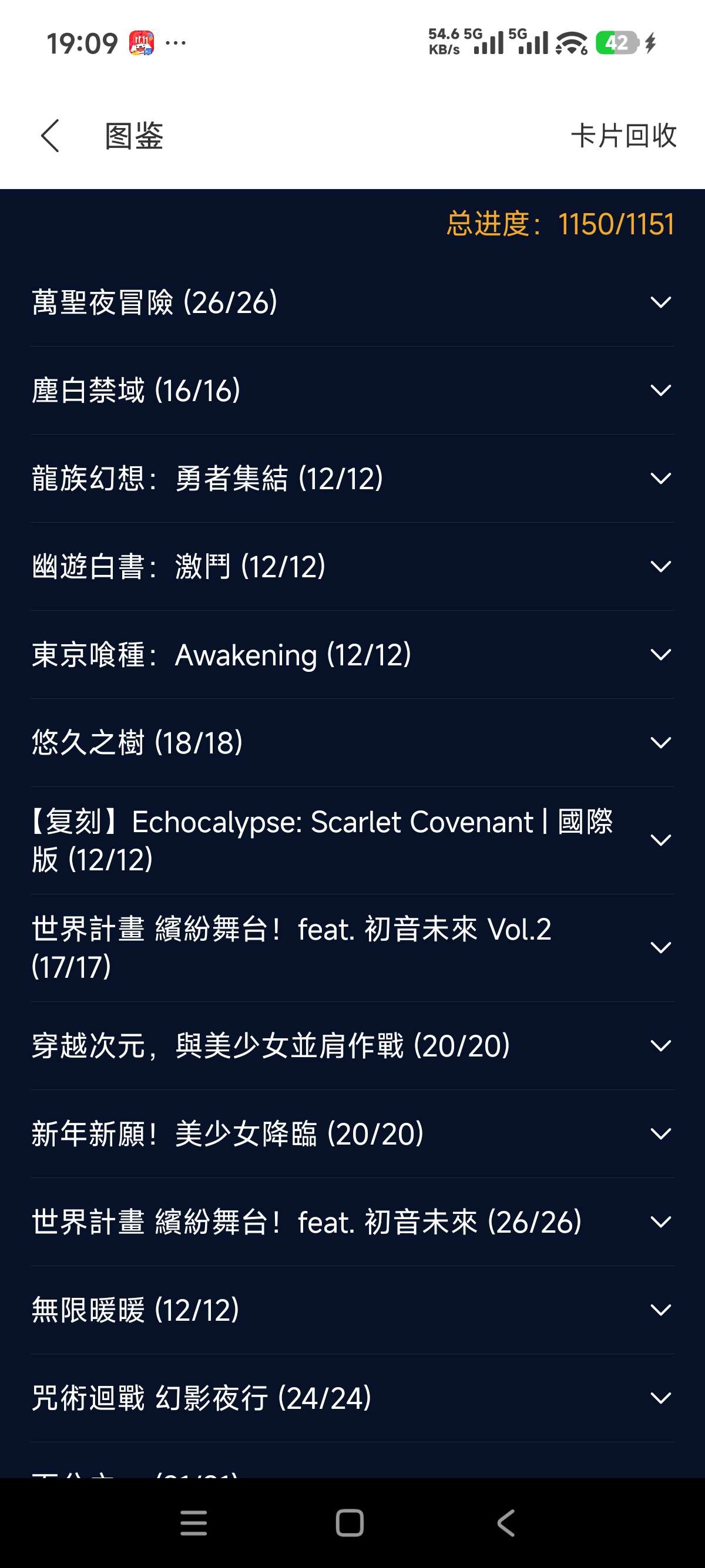Viewport: 705px width, 1568px height.
Task: Expand 幽遊白書:激鬥 (12/12) section
Action: click(660, 567)
